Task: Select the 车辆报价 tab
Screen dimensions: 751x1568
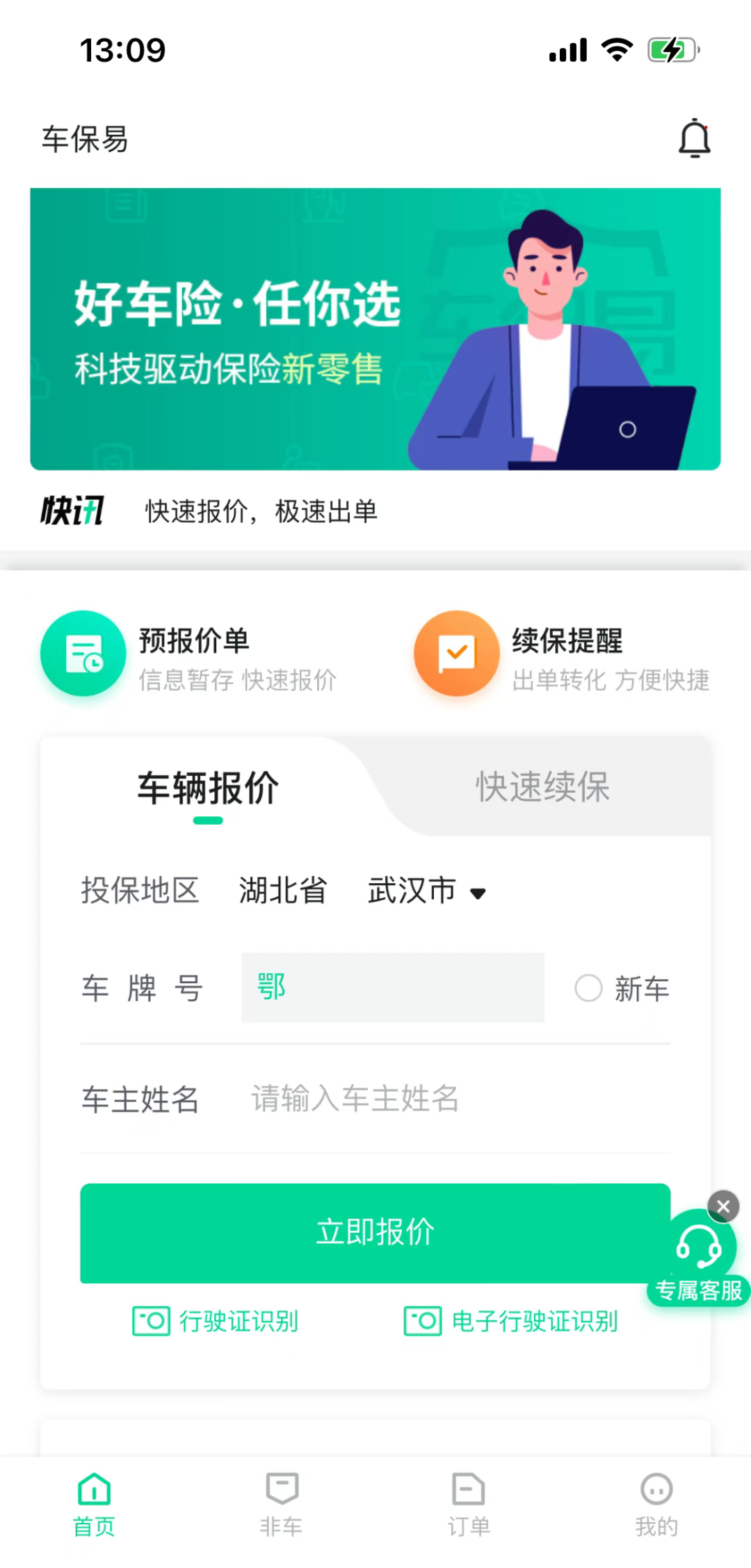Action: [208, 789]
